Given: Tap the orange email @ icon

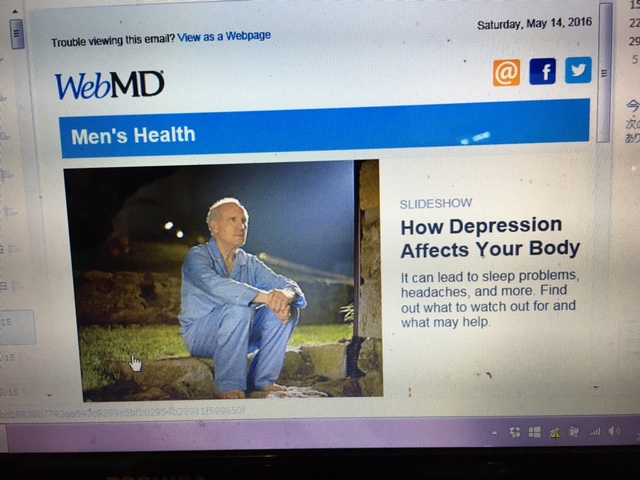Looking at the screenshot, I should coord(506,73).
